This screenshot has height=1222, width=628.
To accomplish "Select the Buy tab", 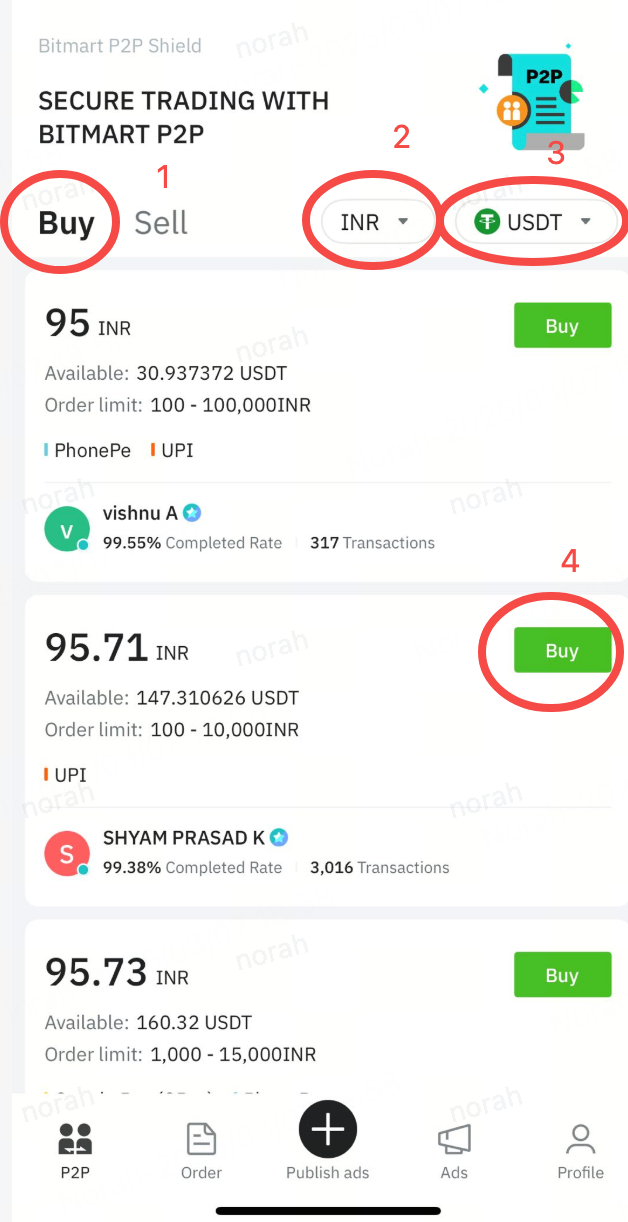I will click(x=66, y=222).
